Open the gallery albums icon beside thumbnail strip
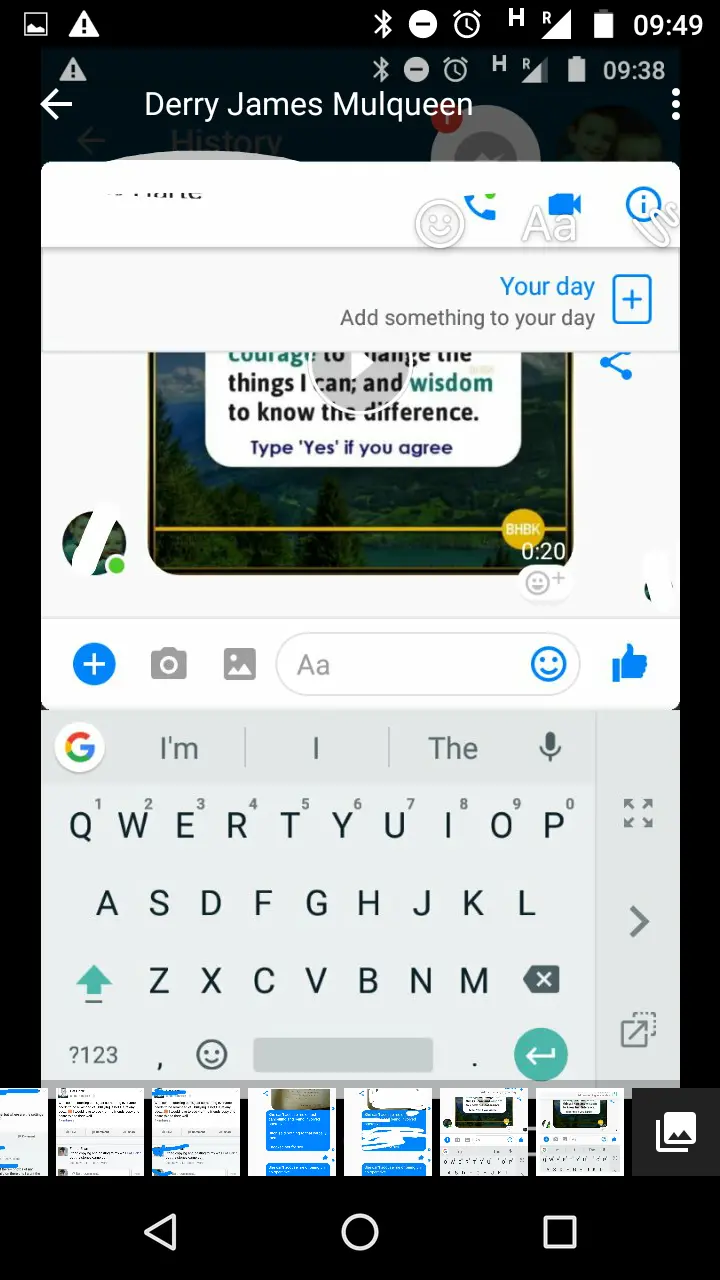This screenshot has width=720, height=1280. tap(676, 1132)
